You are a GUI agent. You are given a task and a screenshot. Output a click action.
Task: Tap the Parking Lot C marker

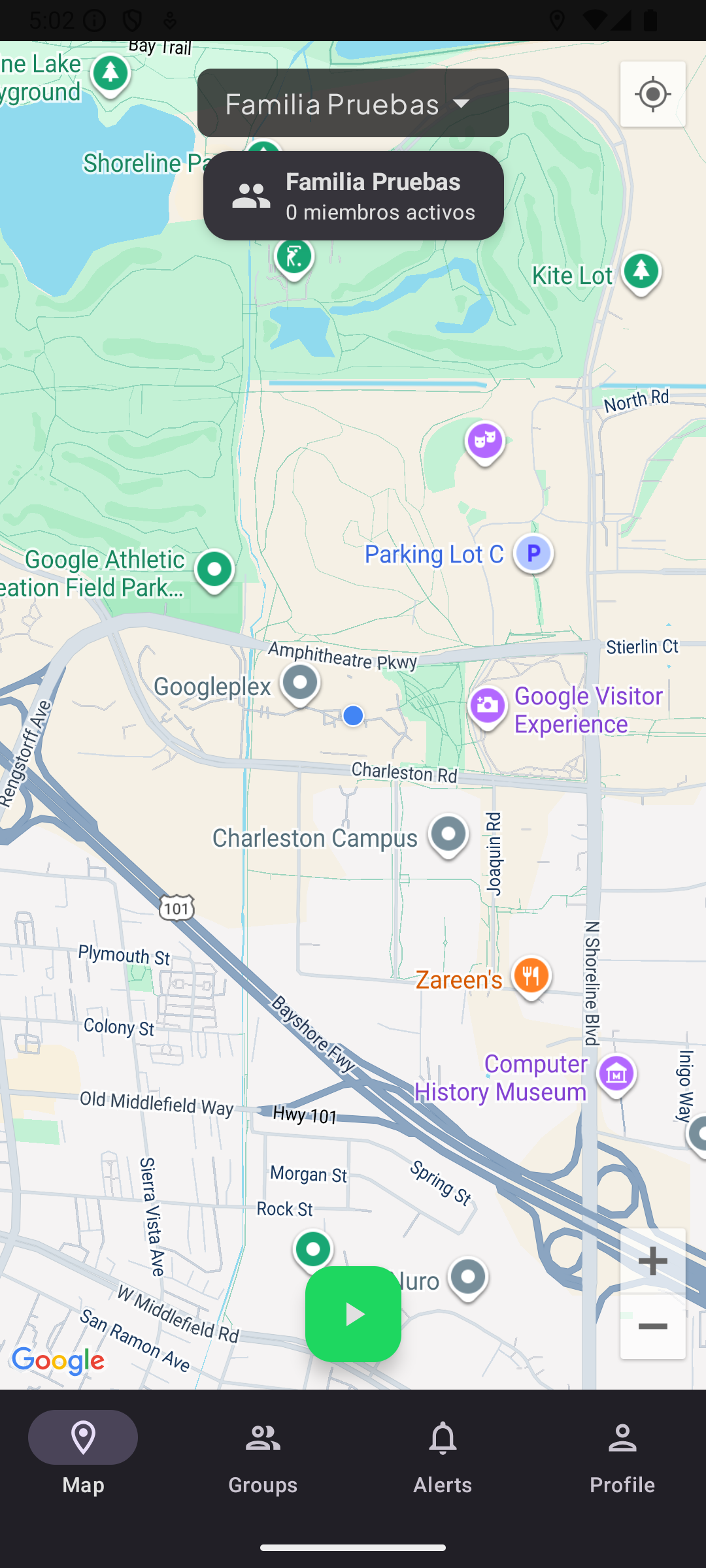click(533, 553)
